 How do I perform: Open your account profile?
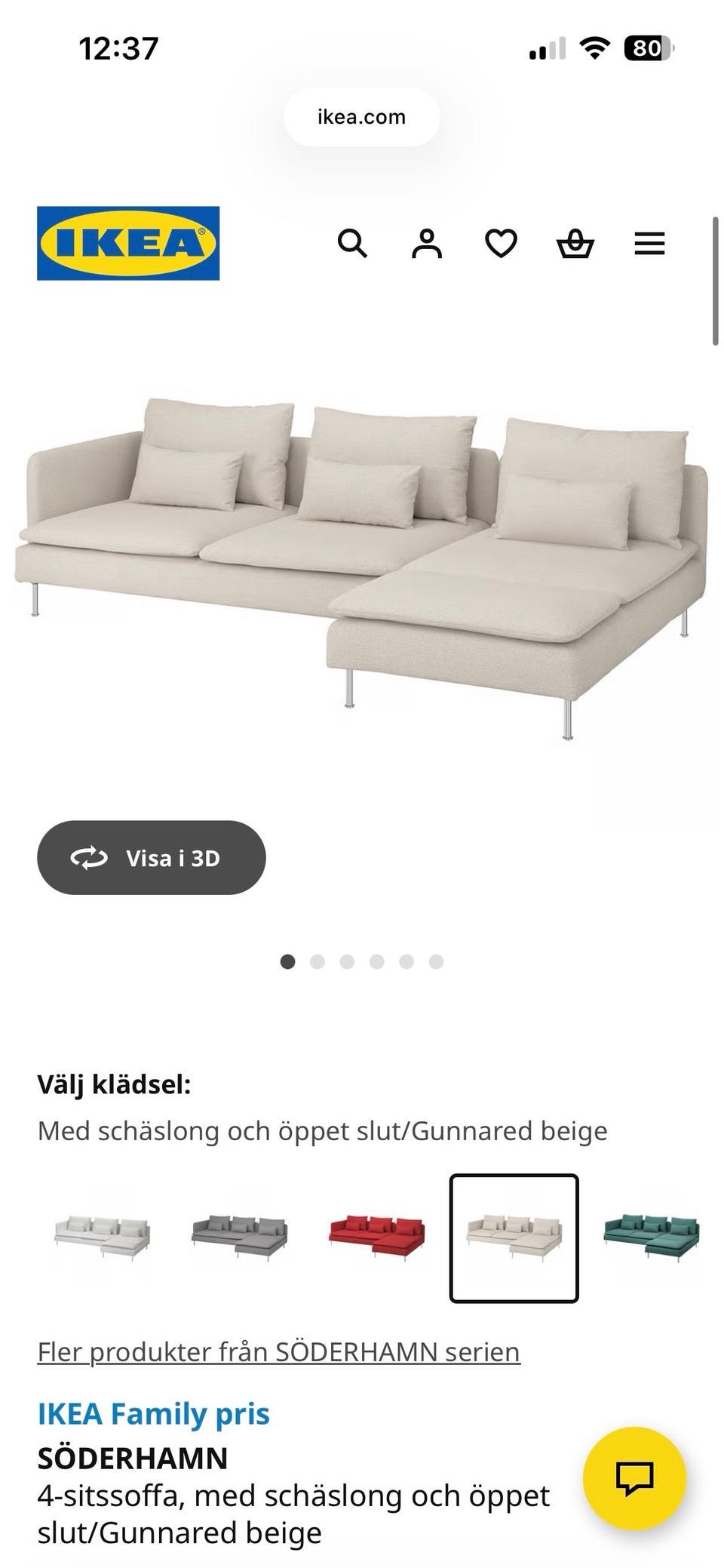pos(427,243)
